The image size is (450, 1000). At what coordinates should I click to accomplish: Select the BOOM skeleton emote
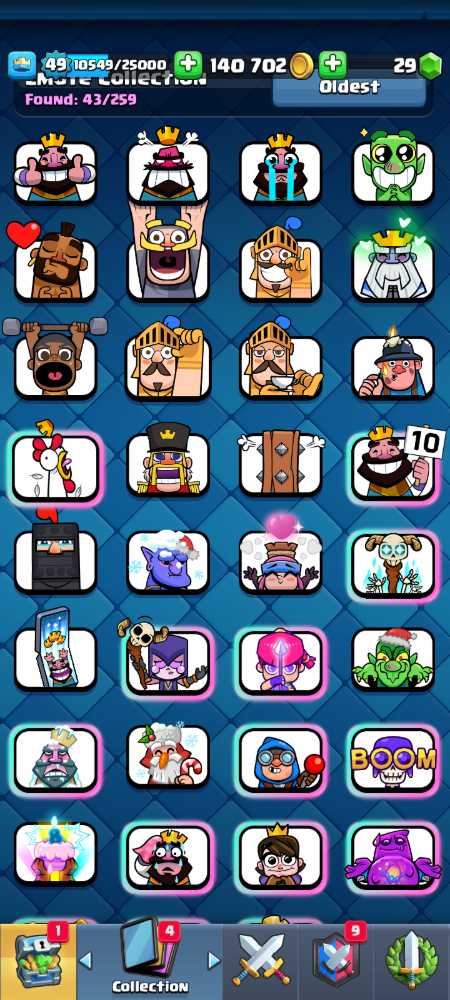pos(393,760)
